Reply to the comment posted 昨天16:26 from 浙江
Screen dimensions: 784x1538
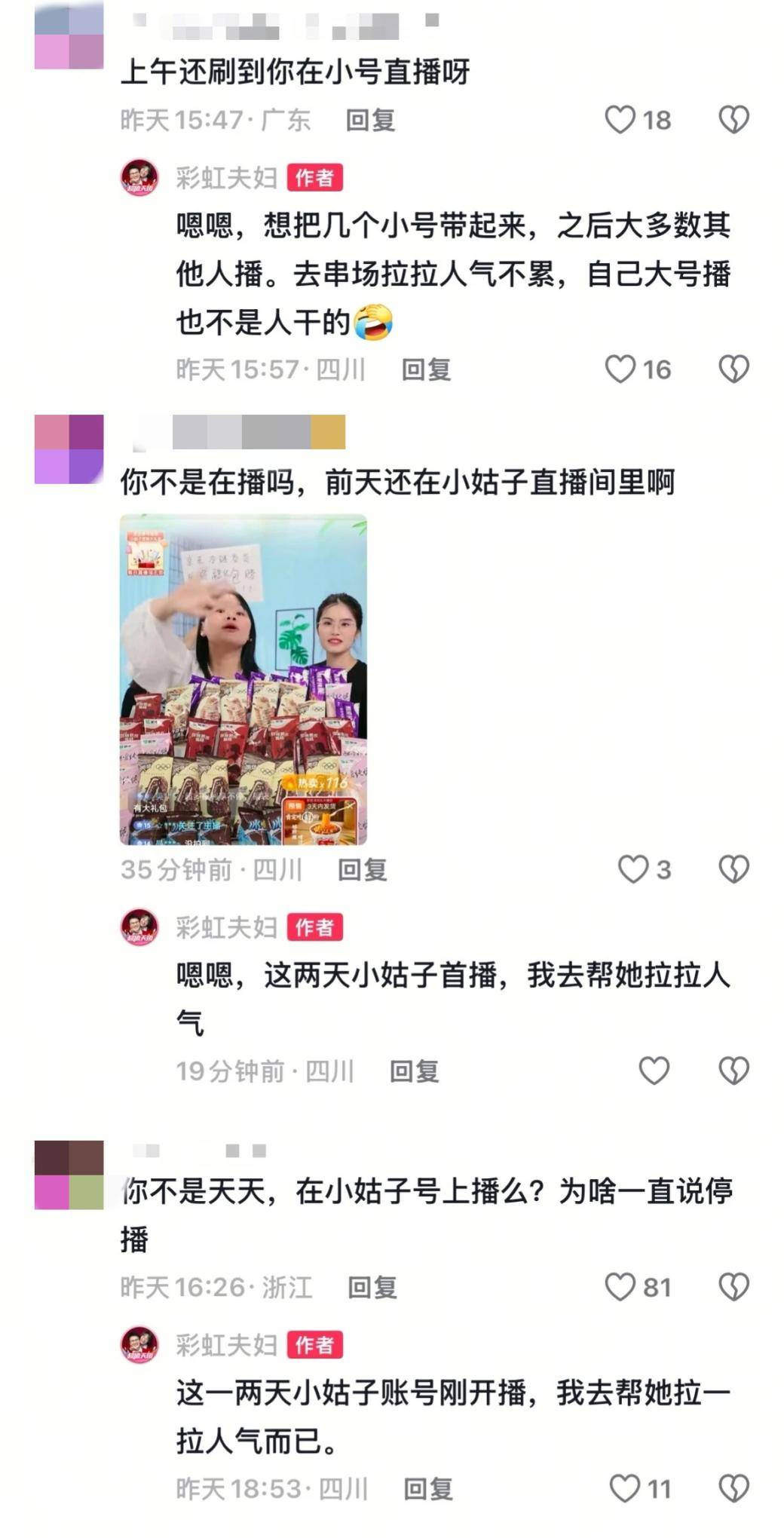tap(372, 1287)
